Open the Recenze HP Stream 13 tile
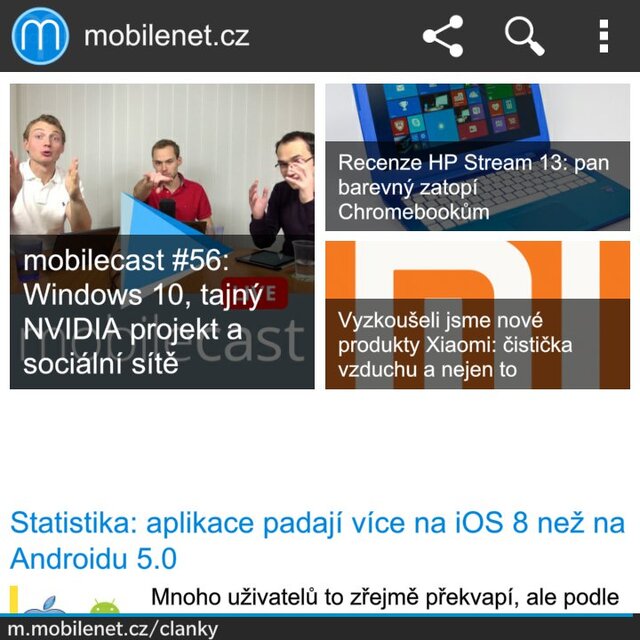The width and height of the screenshot is (640, 640). click(477, 157)
